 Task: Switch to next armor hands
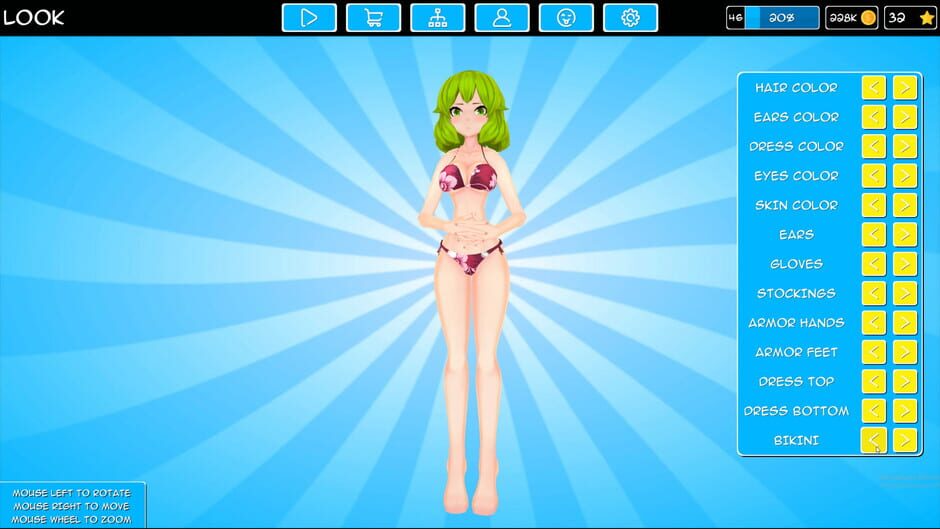tap(905, 323)
